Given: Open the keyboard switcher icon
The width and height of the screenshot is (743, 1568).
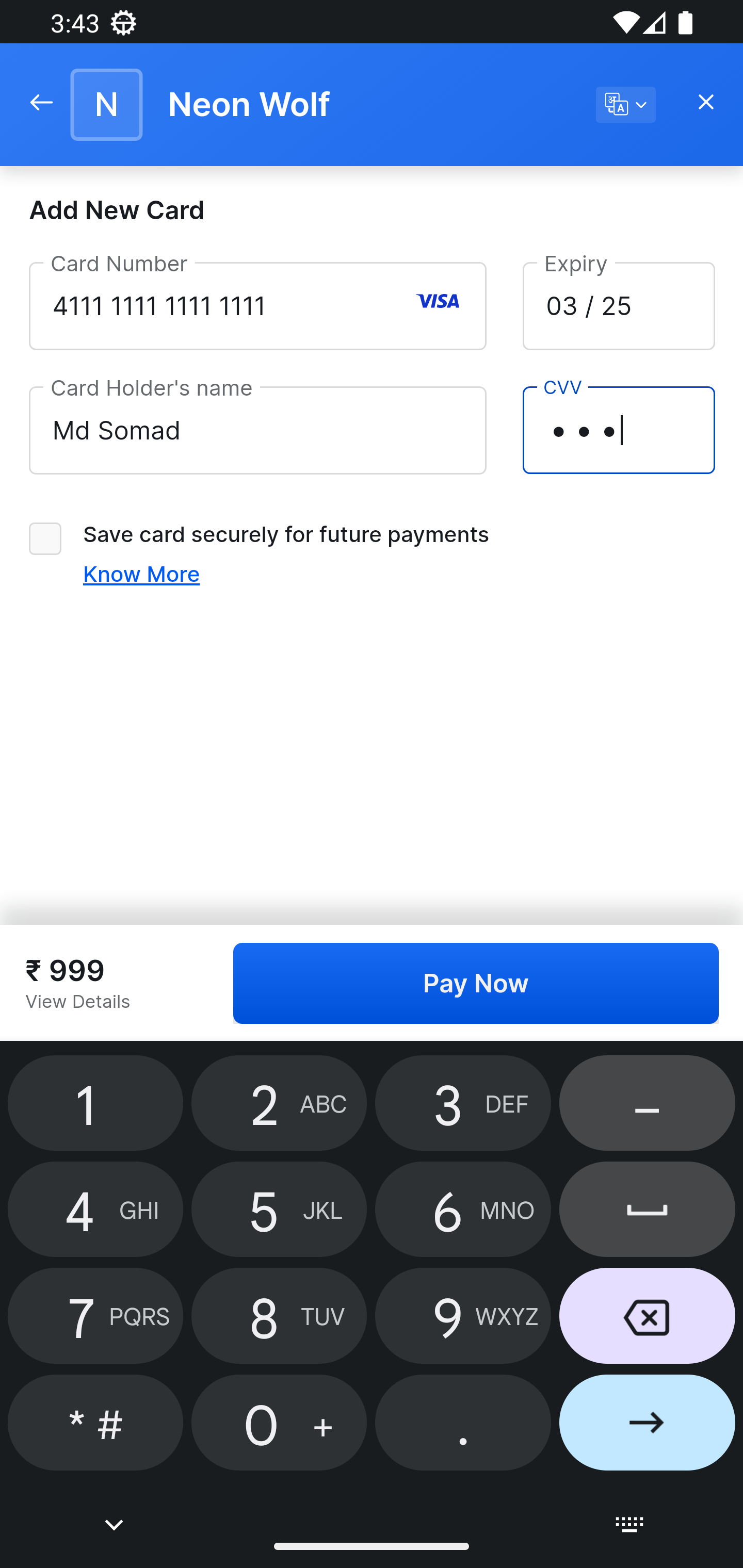Looking at the screenshot, I should point(629,1525).
